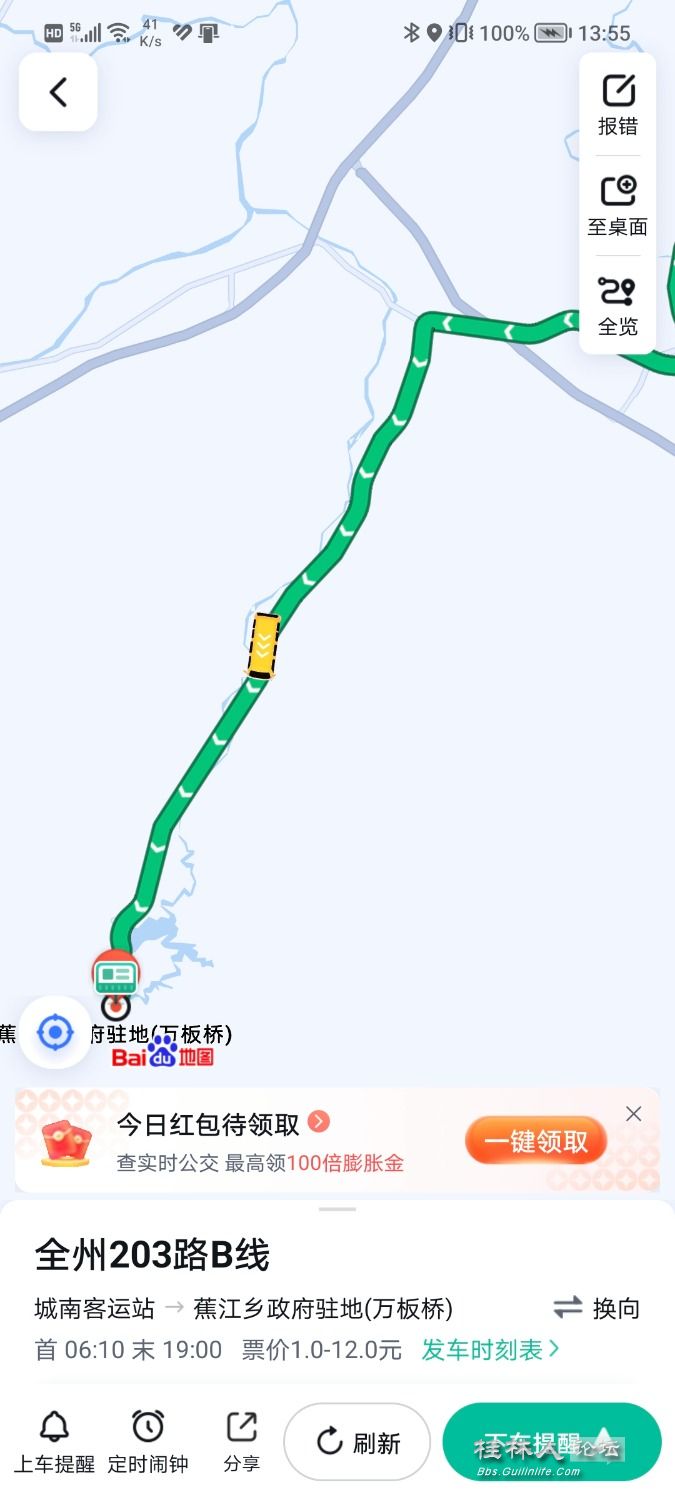
Task: Add route shortcut via 至桌面
Action: pos(618,205)
